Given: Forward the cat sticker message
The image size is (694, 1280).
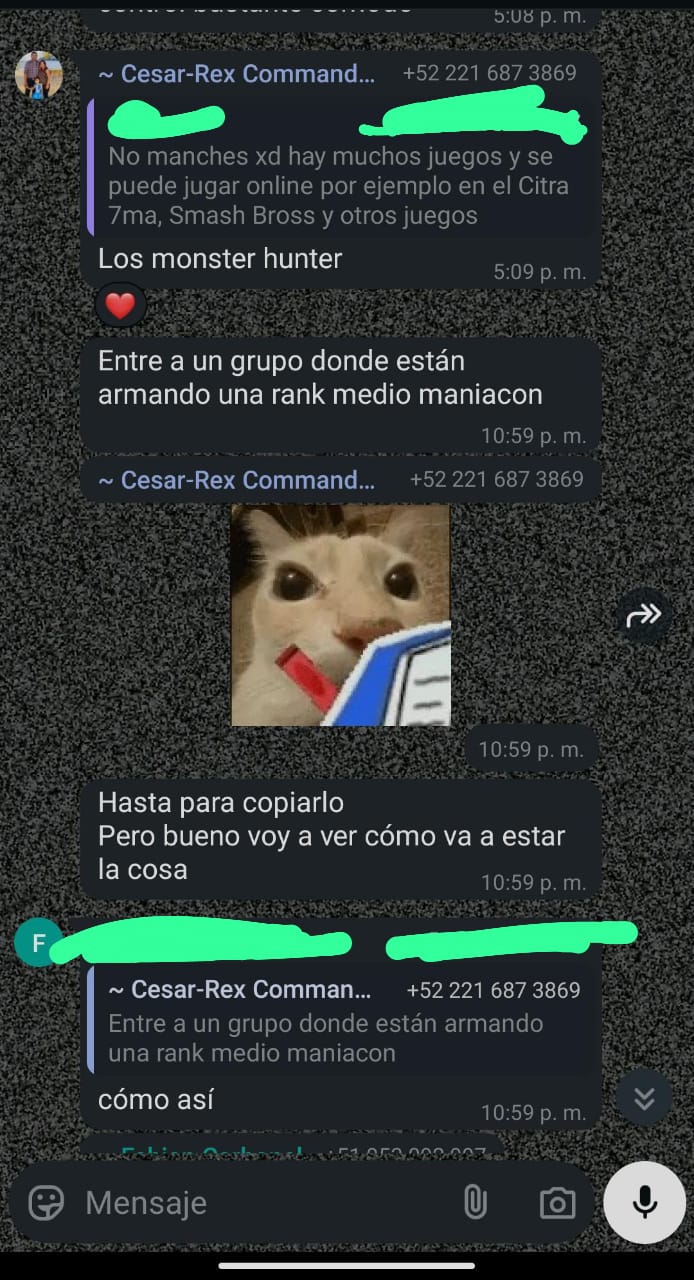Looking at the screenshot, I should (644, 615).
